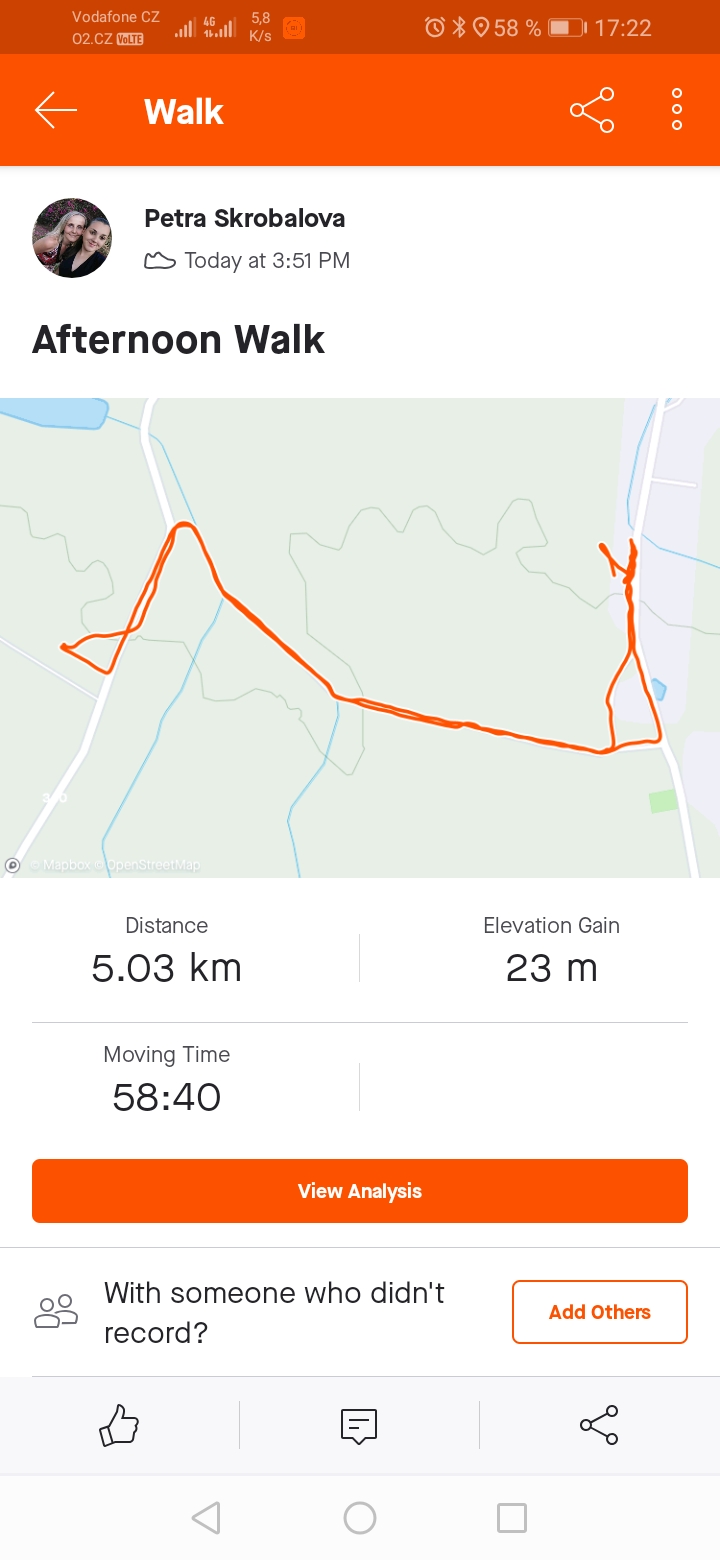
Task: Tap the system home button
Action: (x=360, y=1518)
